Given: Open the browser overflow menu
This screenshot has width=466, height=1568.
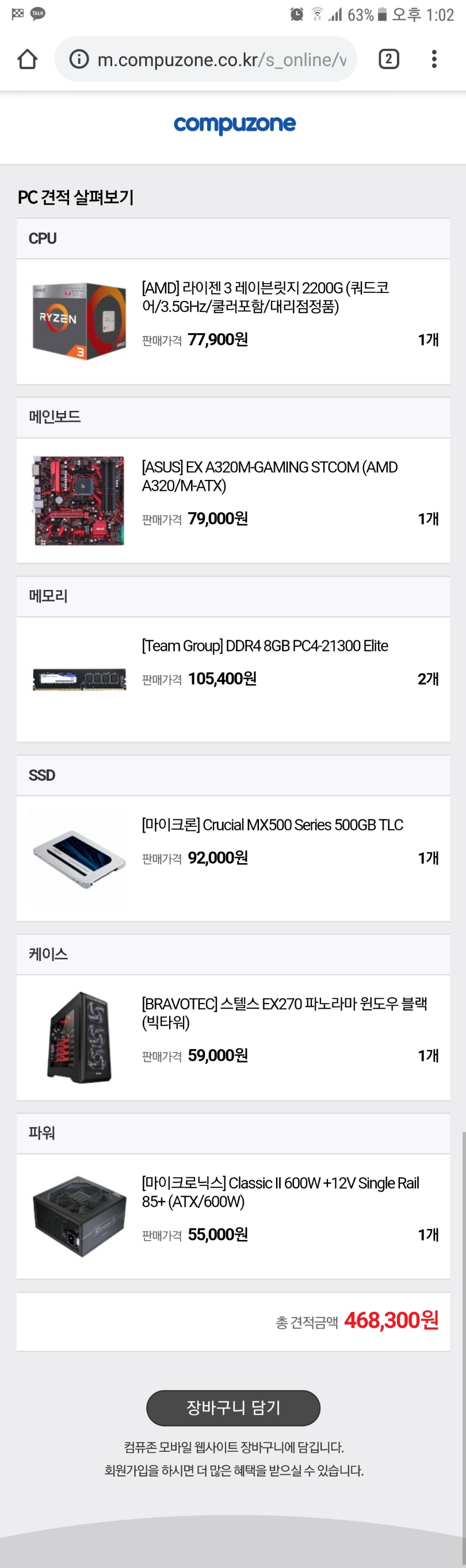Looking at the screenshot, I should (434, 59).
